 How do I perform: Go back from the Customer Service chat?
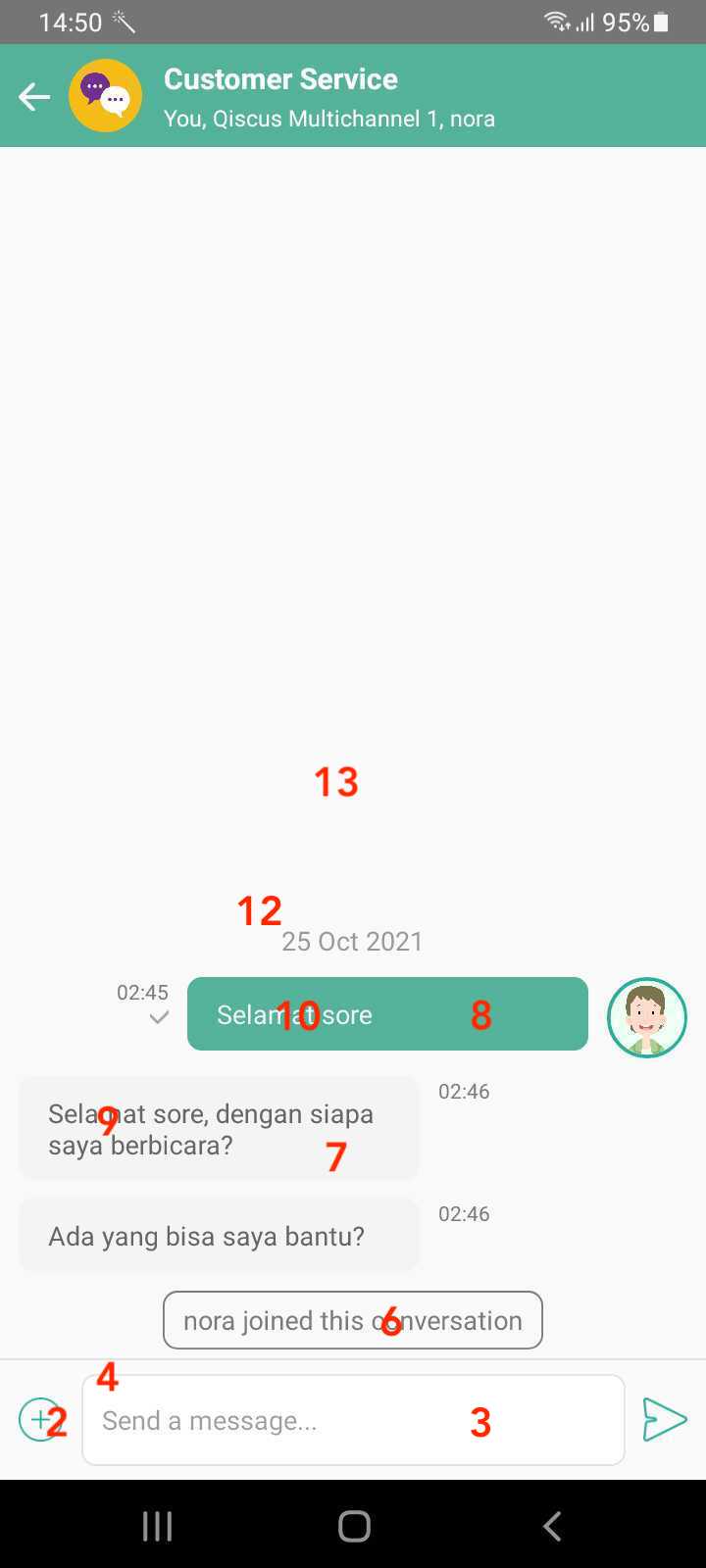click(34, 96)
